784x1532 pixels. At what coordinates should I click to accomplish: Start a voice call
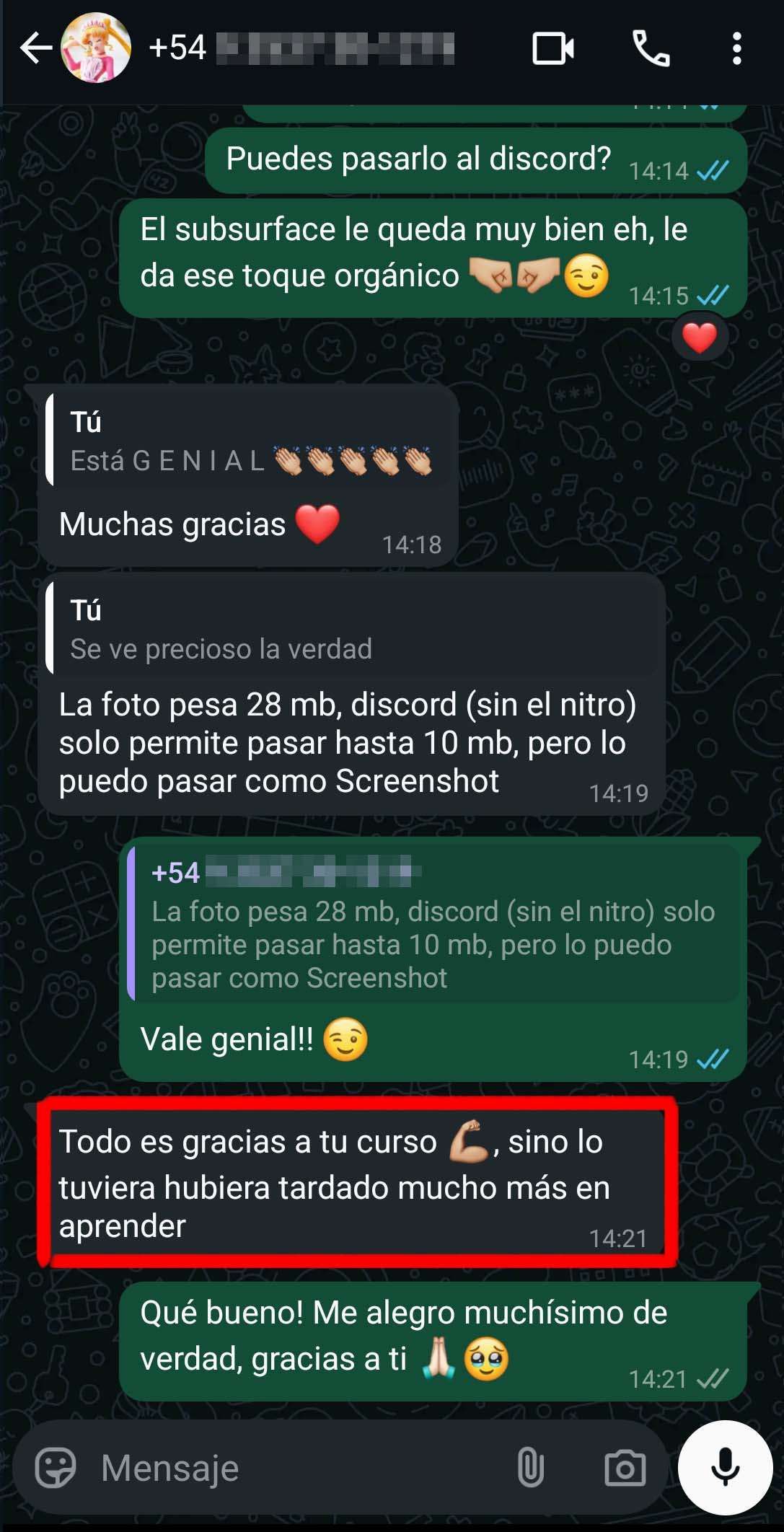[x=651, y=49]
